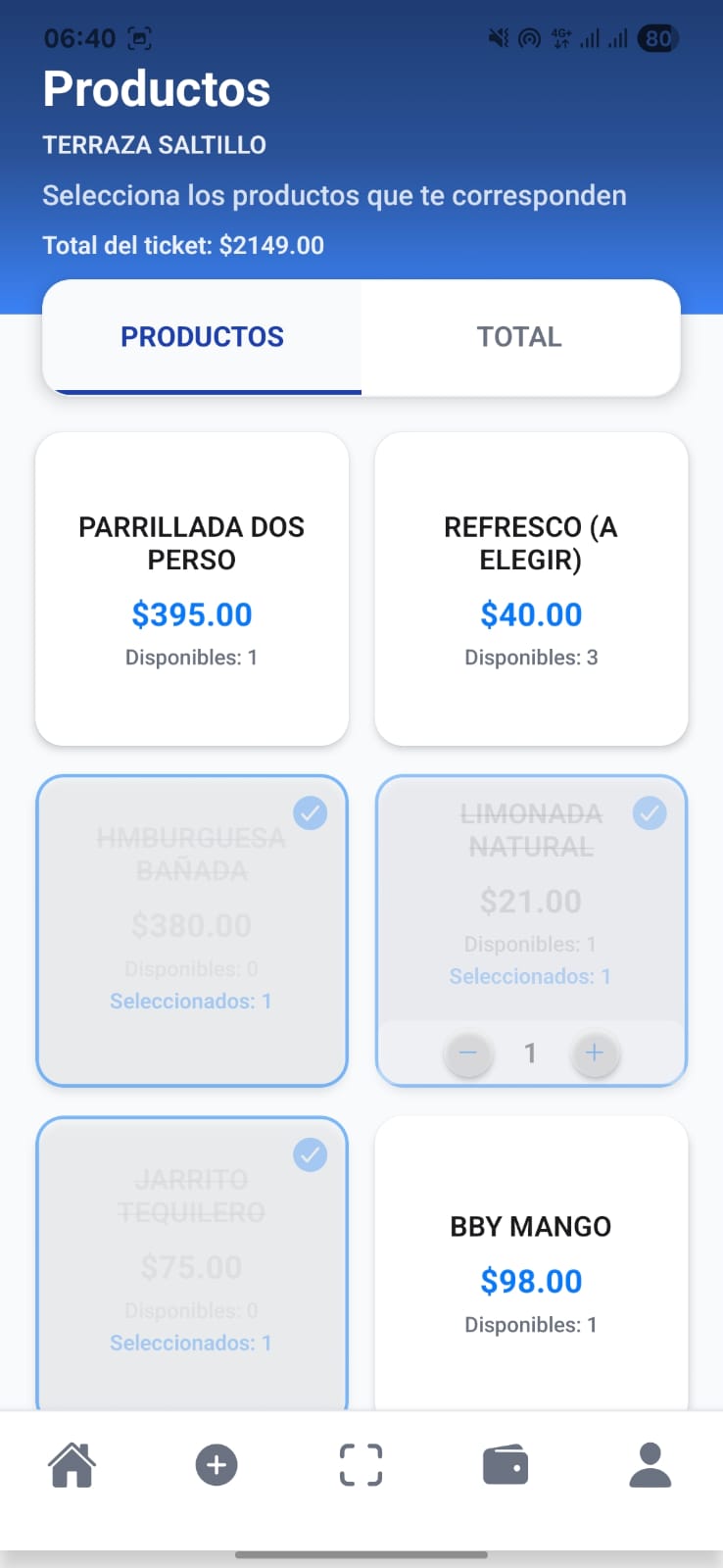Increase LIMONADA NATURAL quantity with plus

coord(594,1053)
